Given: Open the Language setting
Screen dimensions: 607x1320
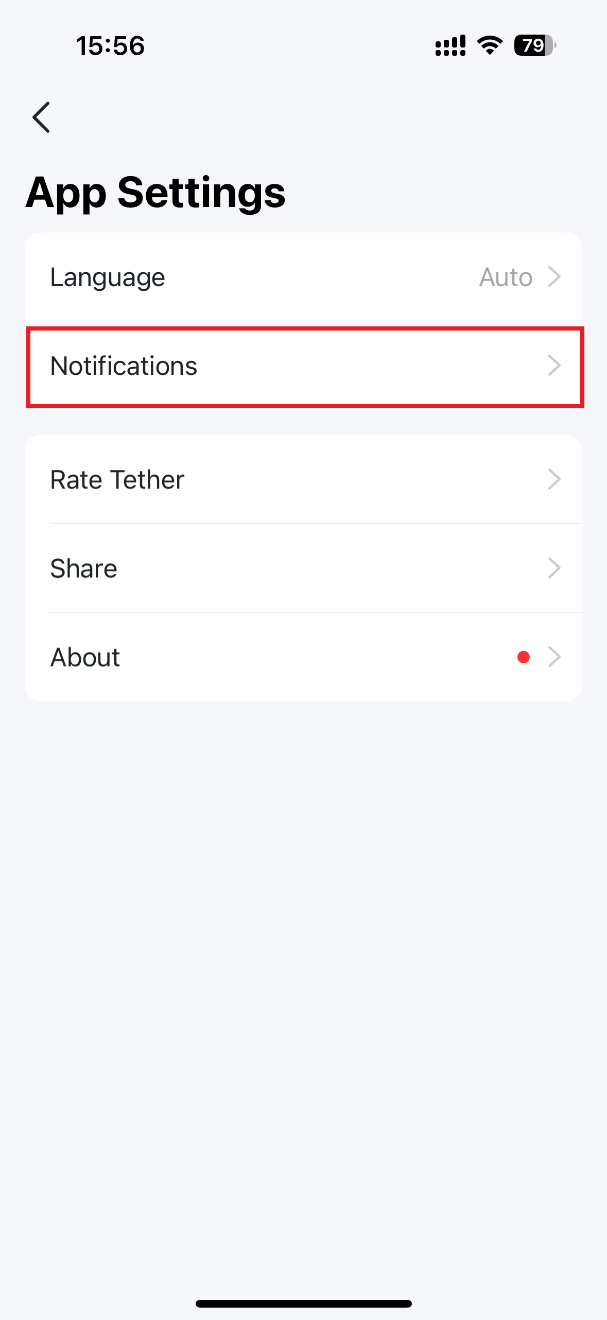Looking at the screenshot, I should (x=303, y=277).
